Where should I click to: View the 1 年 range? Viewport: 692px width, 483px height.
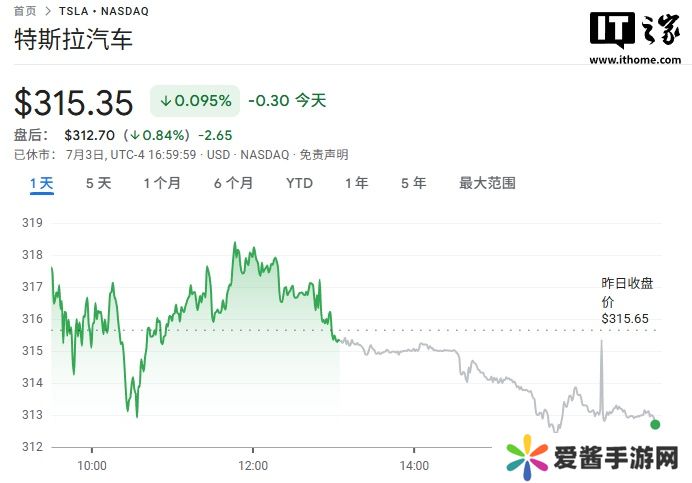point(356,183)
